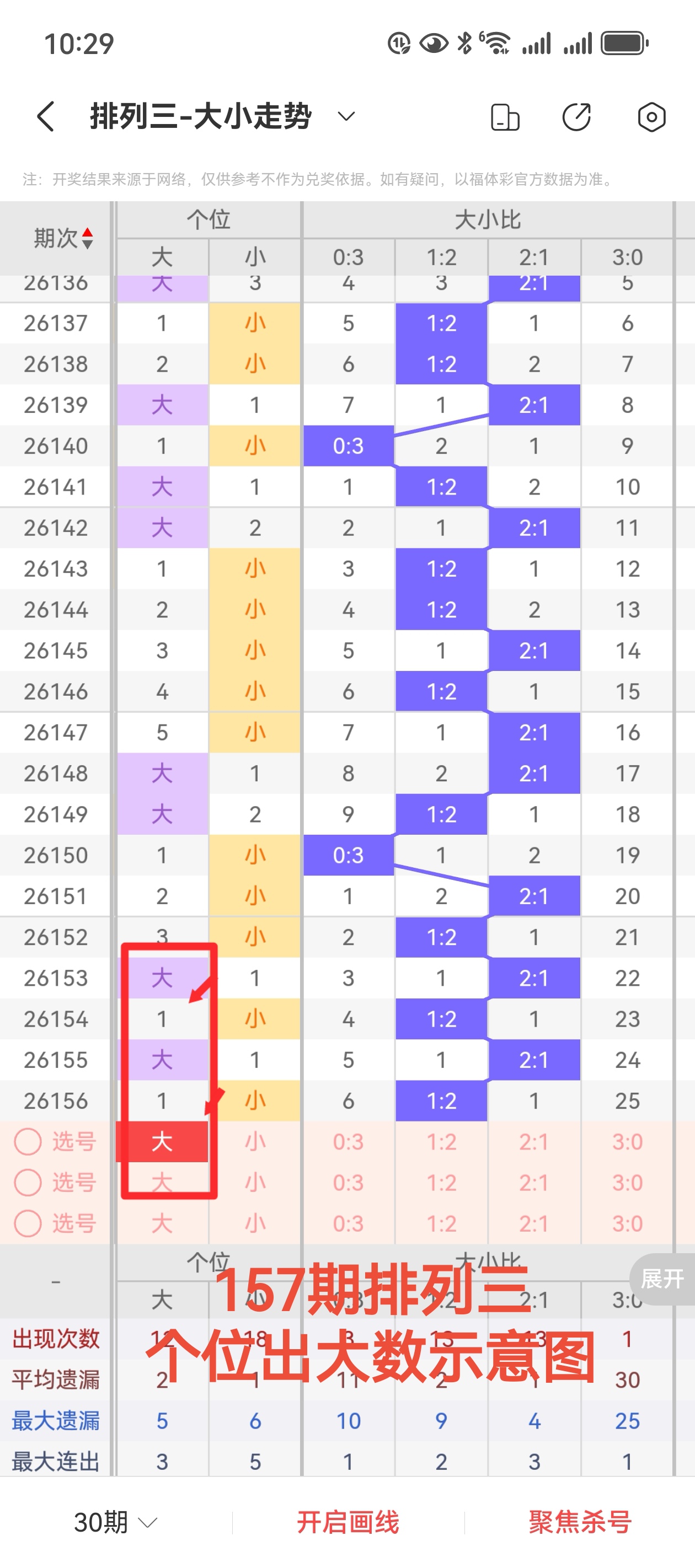The width and height of the screenshot is (695, 1568).
Task: Change the 30期 period count
Action: click(115, 1522)
